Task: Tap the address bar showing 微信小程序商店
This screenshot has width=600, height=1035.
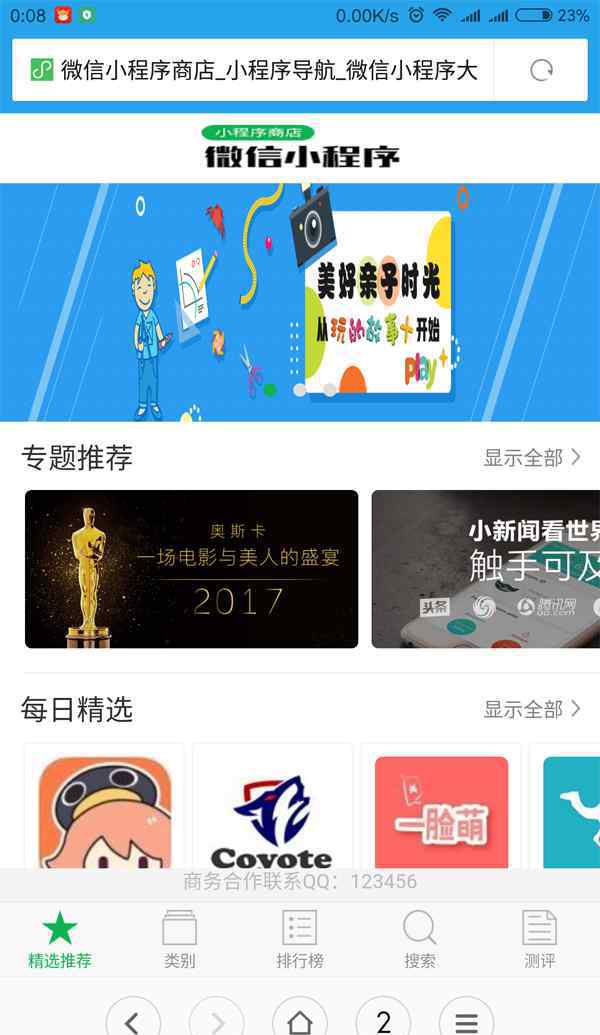Action: coord(253,70)
